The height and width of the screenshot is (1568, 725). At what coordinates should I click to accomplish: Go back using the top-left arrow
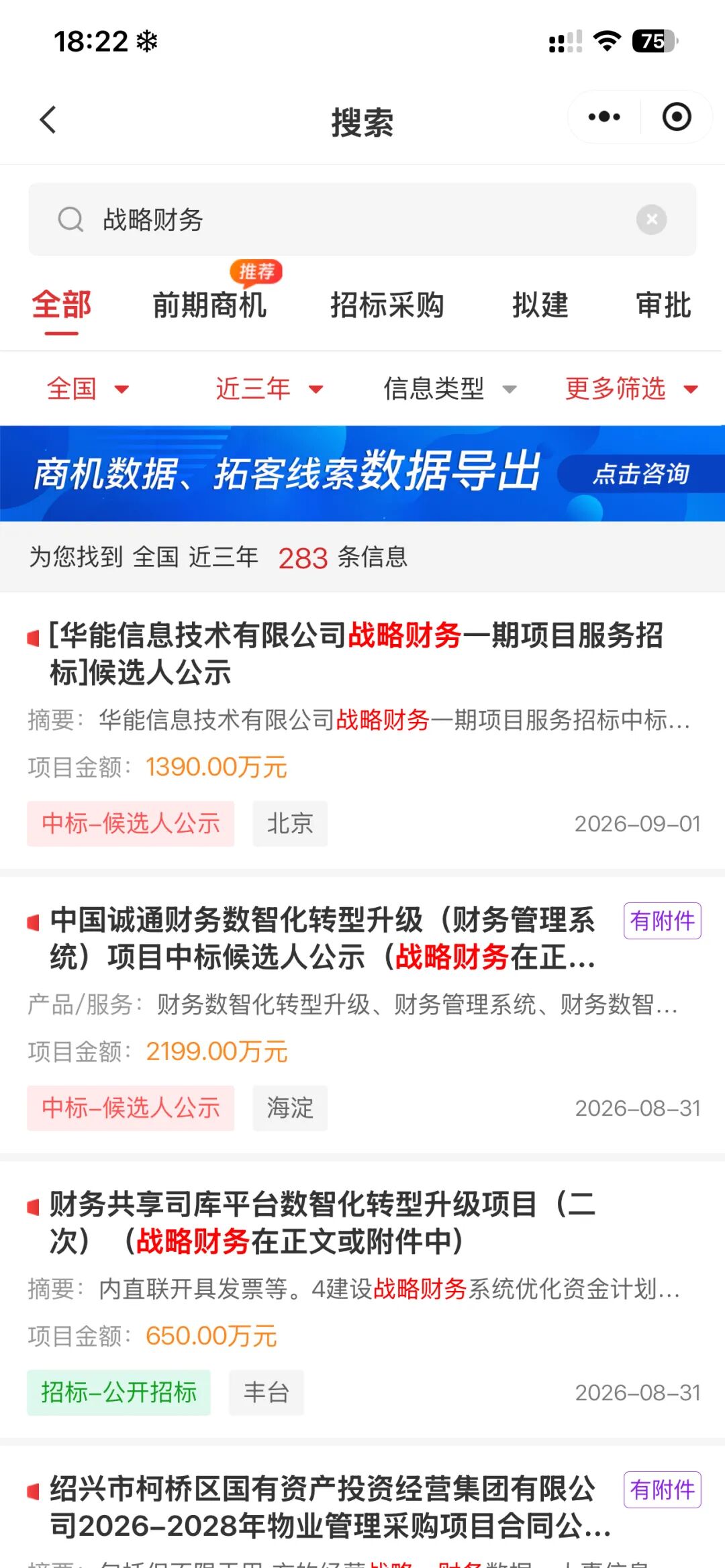48,120
